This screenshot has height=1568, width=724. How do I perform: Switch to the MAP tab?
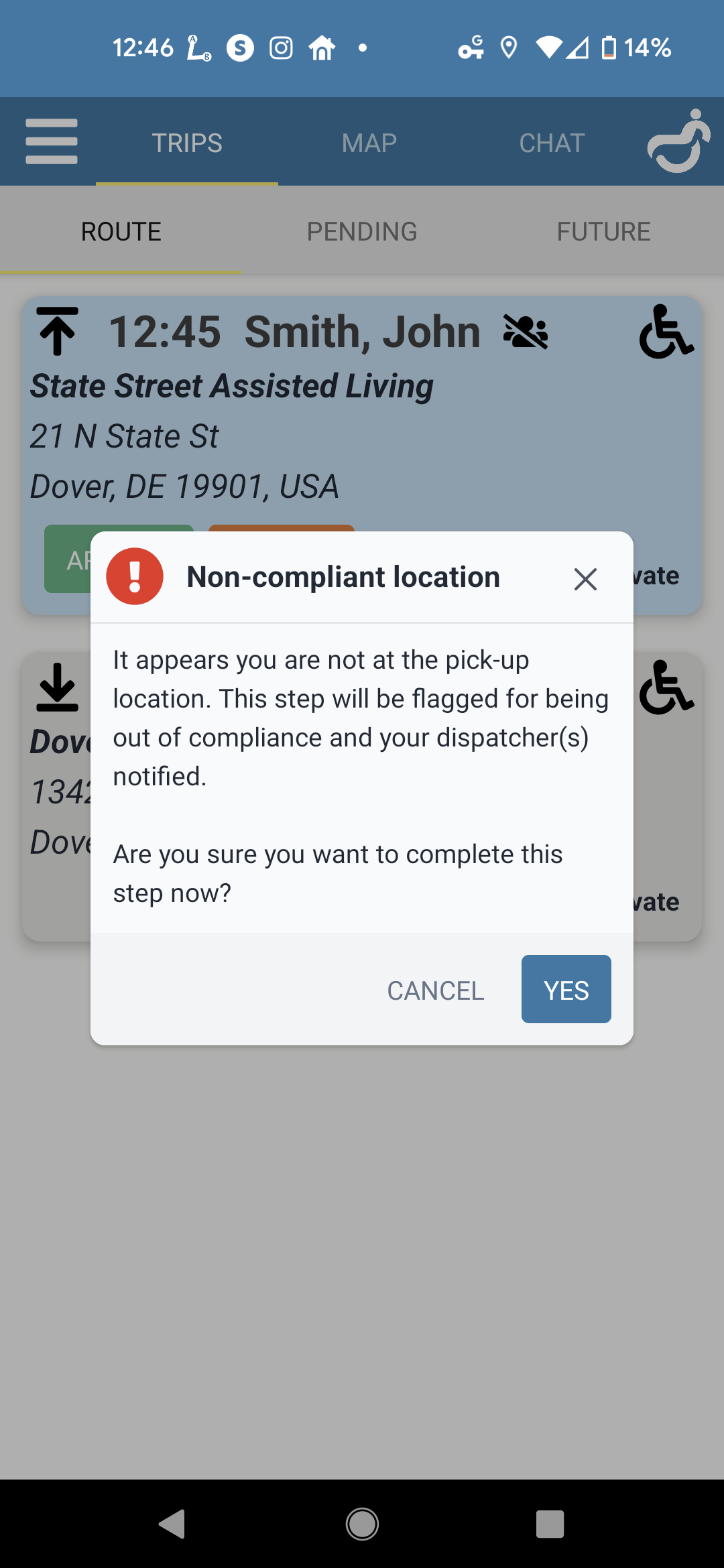tap(369, 143)
